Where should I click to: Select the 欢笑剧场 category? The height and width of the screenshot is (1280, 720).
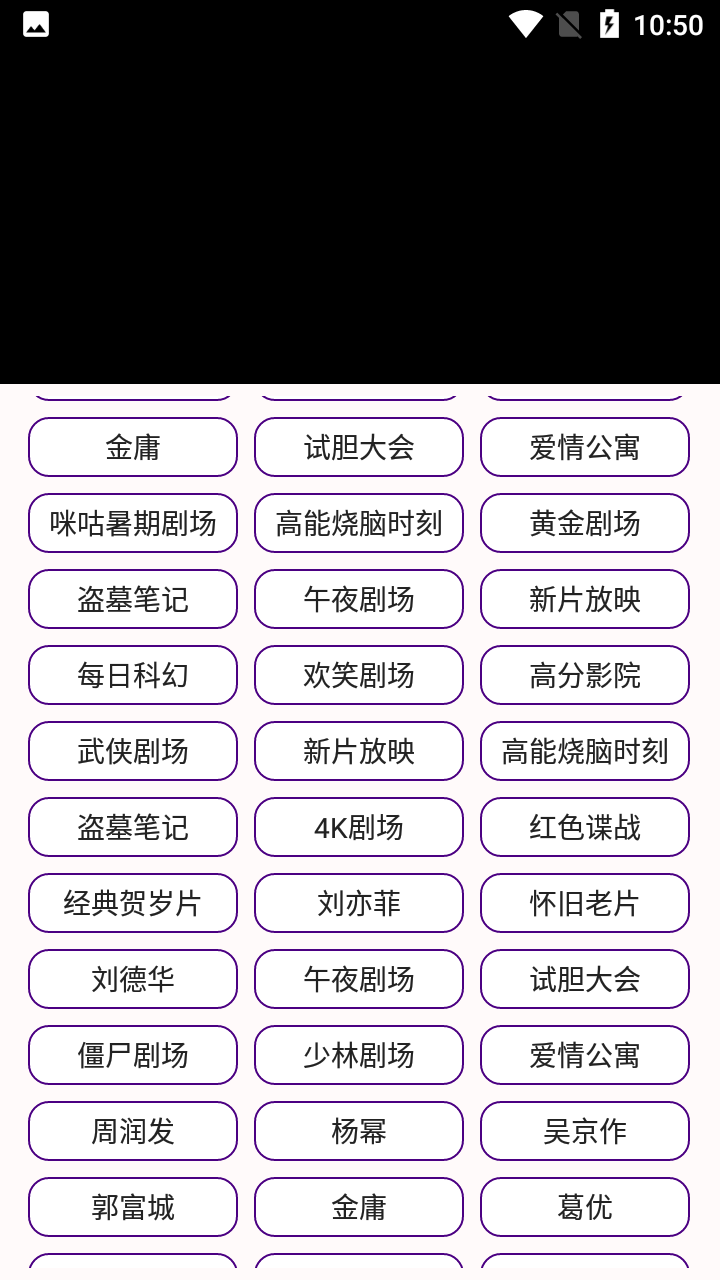pos(358,675)
